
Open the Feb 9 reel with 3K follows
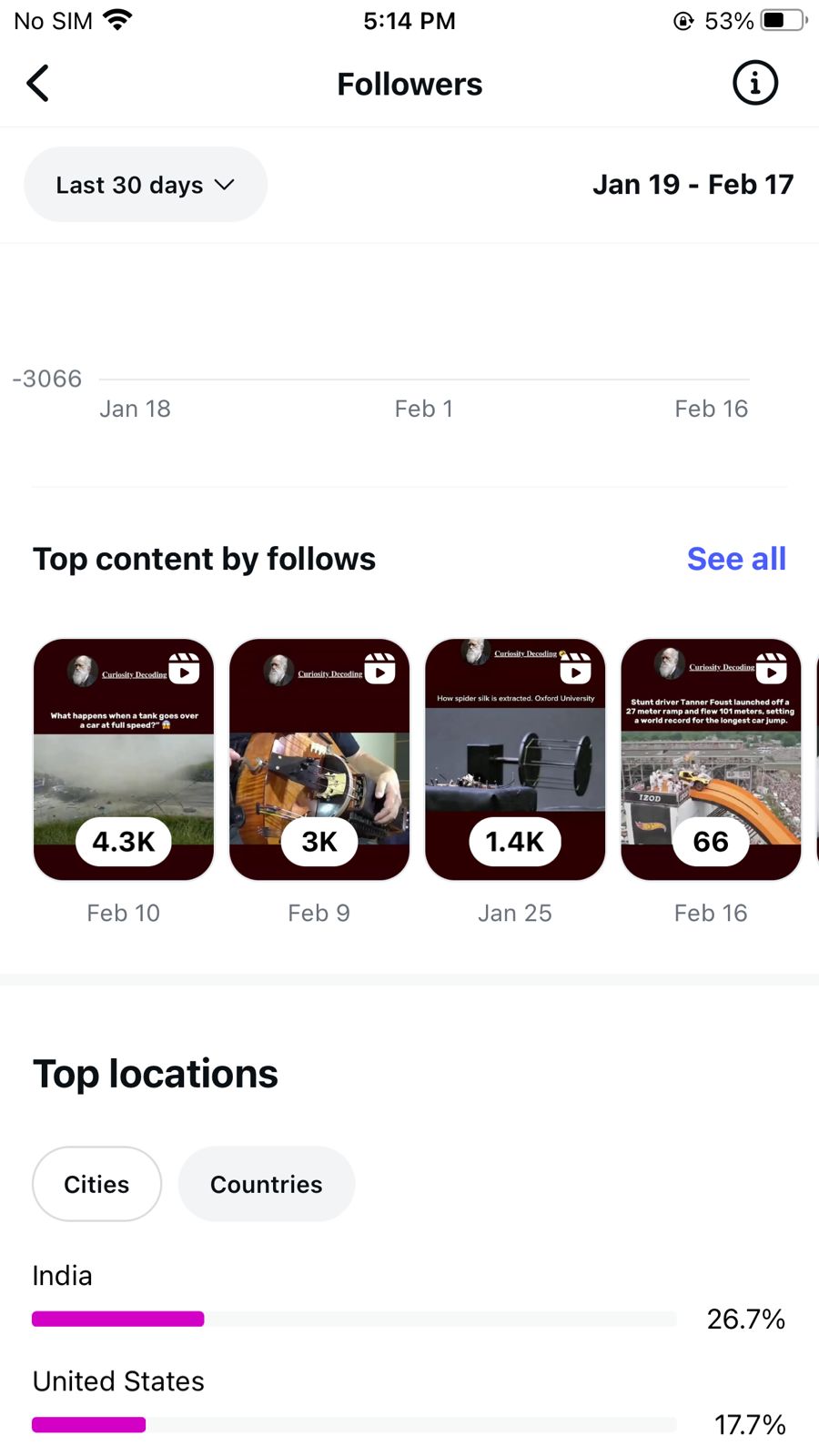tap(319, 760)
